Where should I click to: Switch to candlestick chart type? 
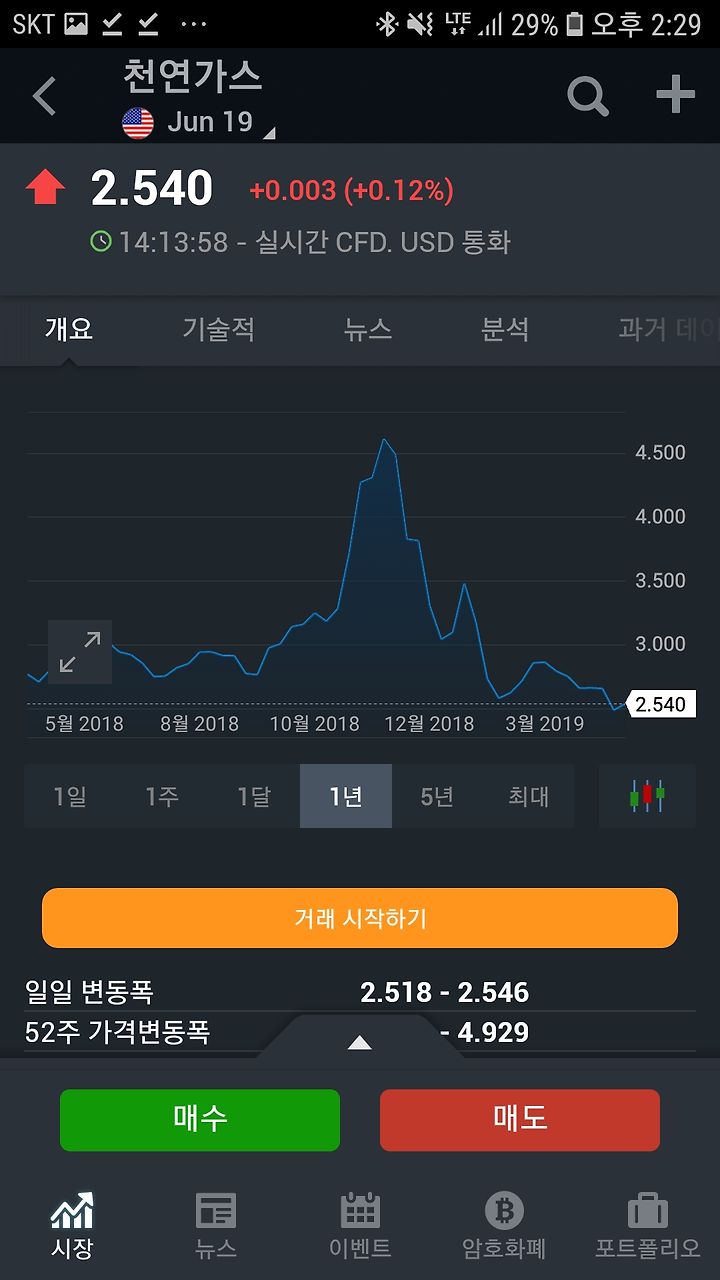click(647, 796)
